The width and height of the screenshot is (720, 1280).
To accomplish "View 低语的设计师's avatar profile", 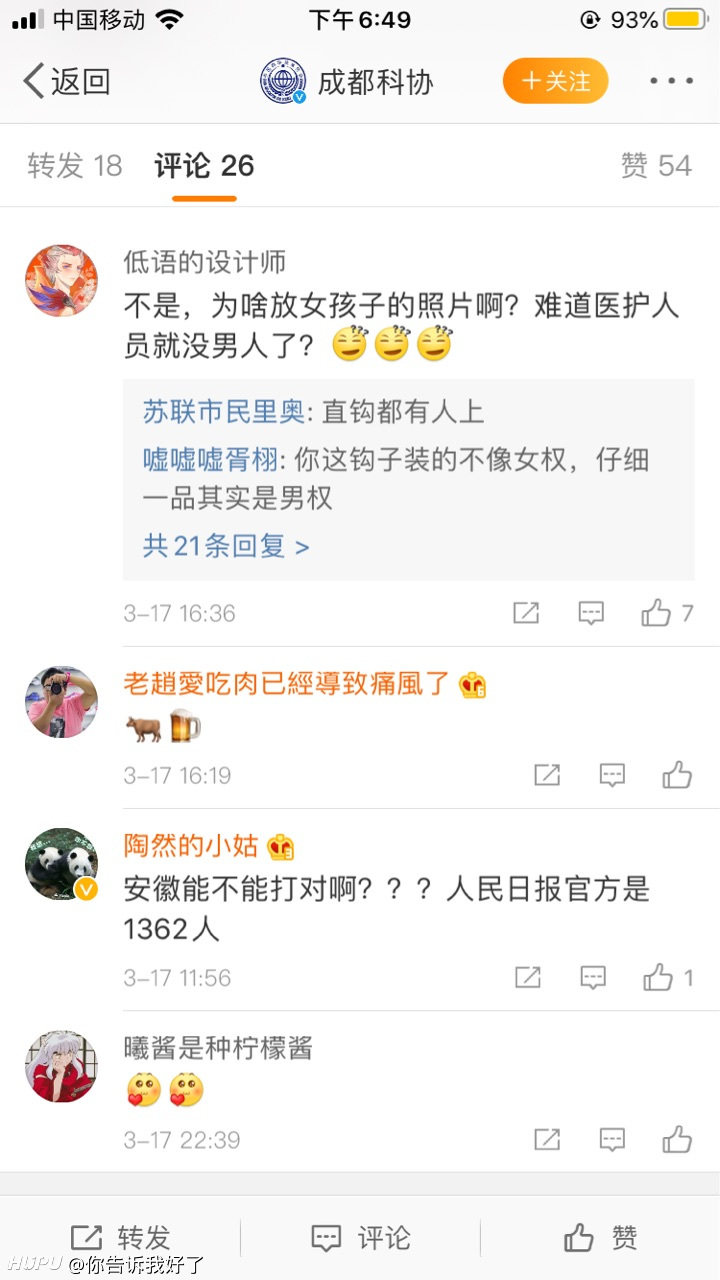I will pyautogui.click(x=62, y=281).
